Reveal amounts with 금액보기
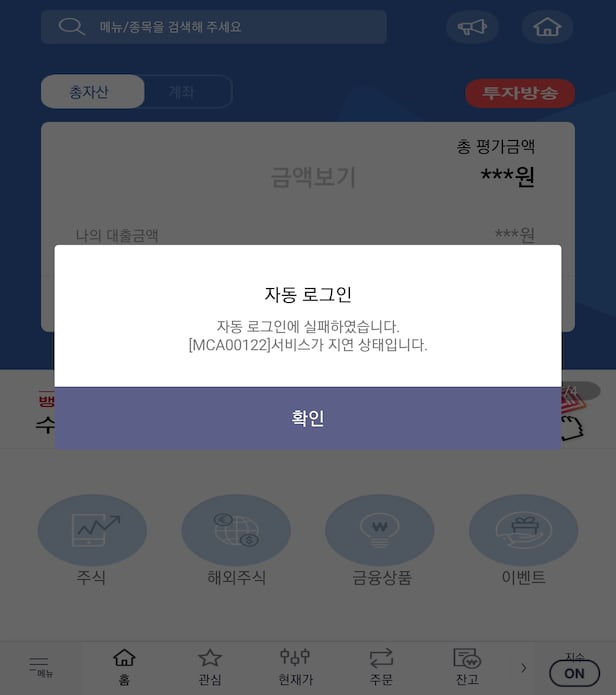The width and height of the screenshot is (616, 695). [x=313, y=177]
